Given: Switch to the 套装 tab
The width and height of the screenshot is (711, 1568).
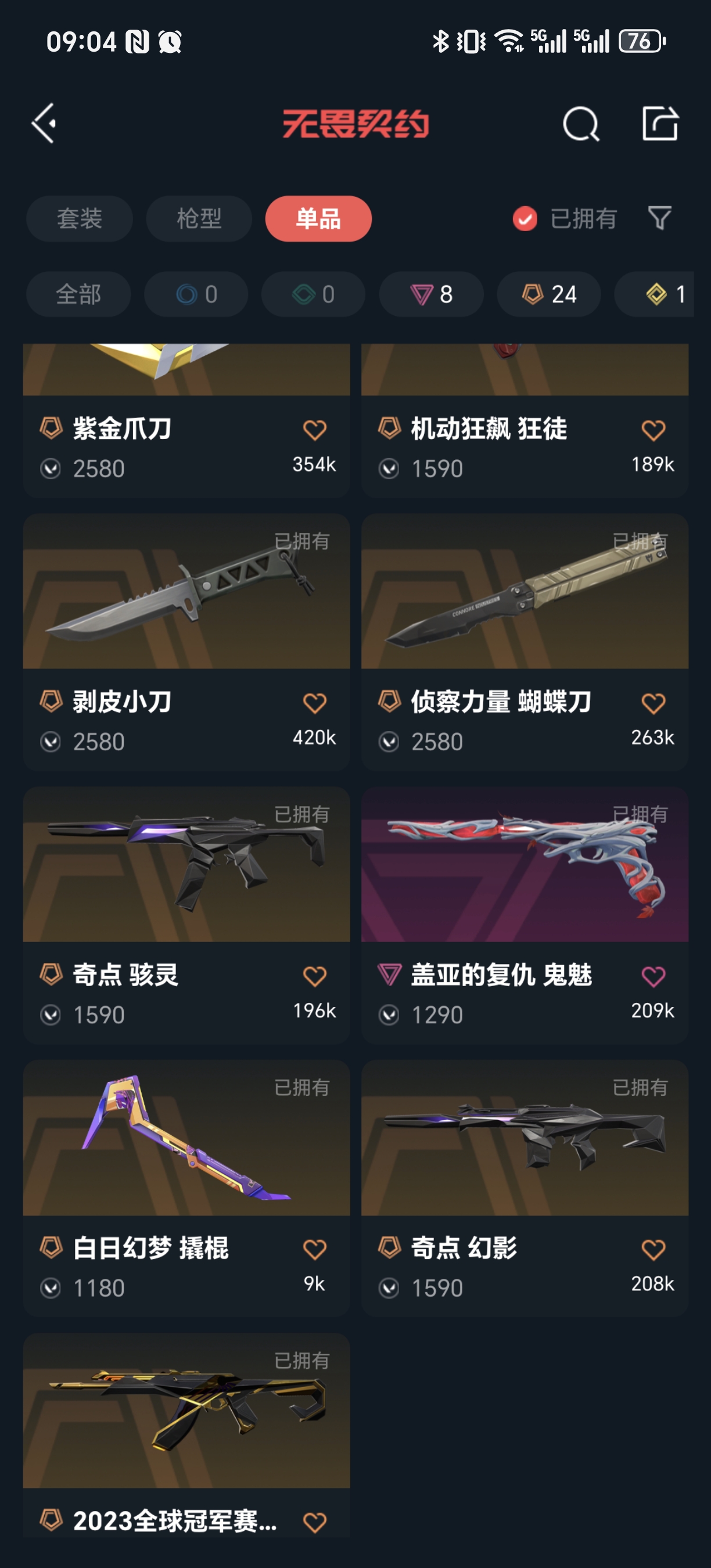Looking at the screenshot, I should [79, 218].
